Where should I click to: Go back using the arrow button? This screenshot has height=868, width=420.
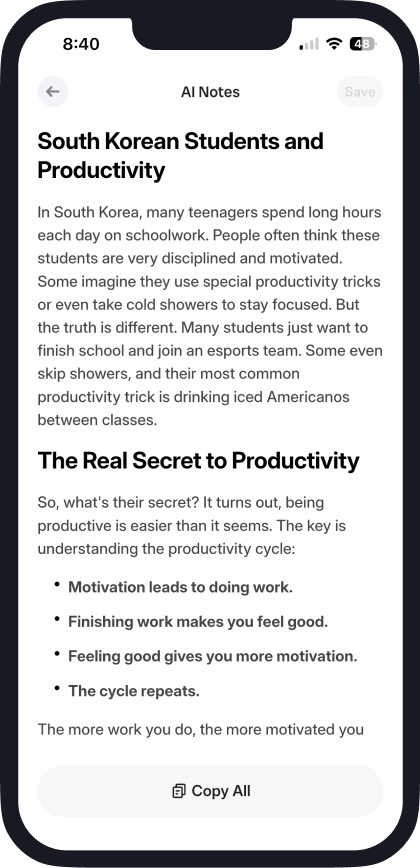[53, 91]
